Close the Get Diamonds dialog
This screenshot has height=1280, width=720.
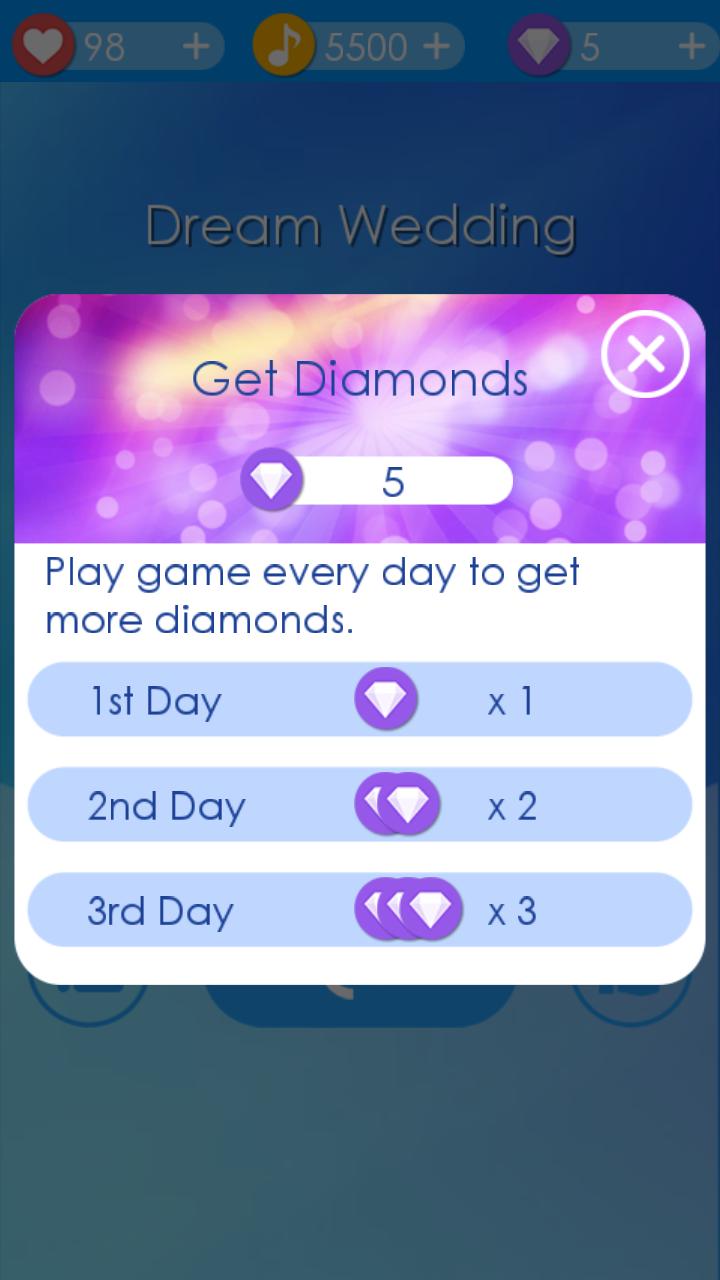tap(645, 354)
